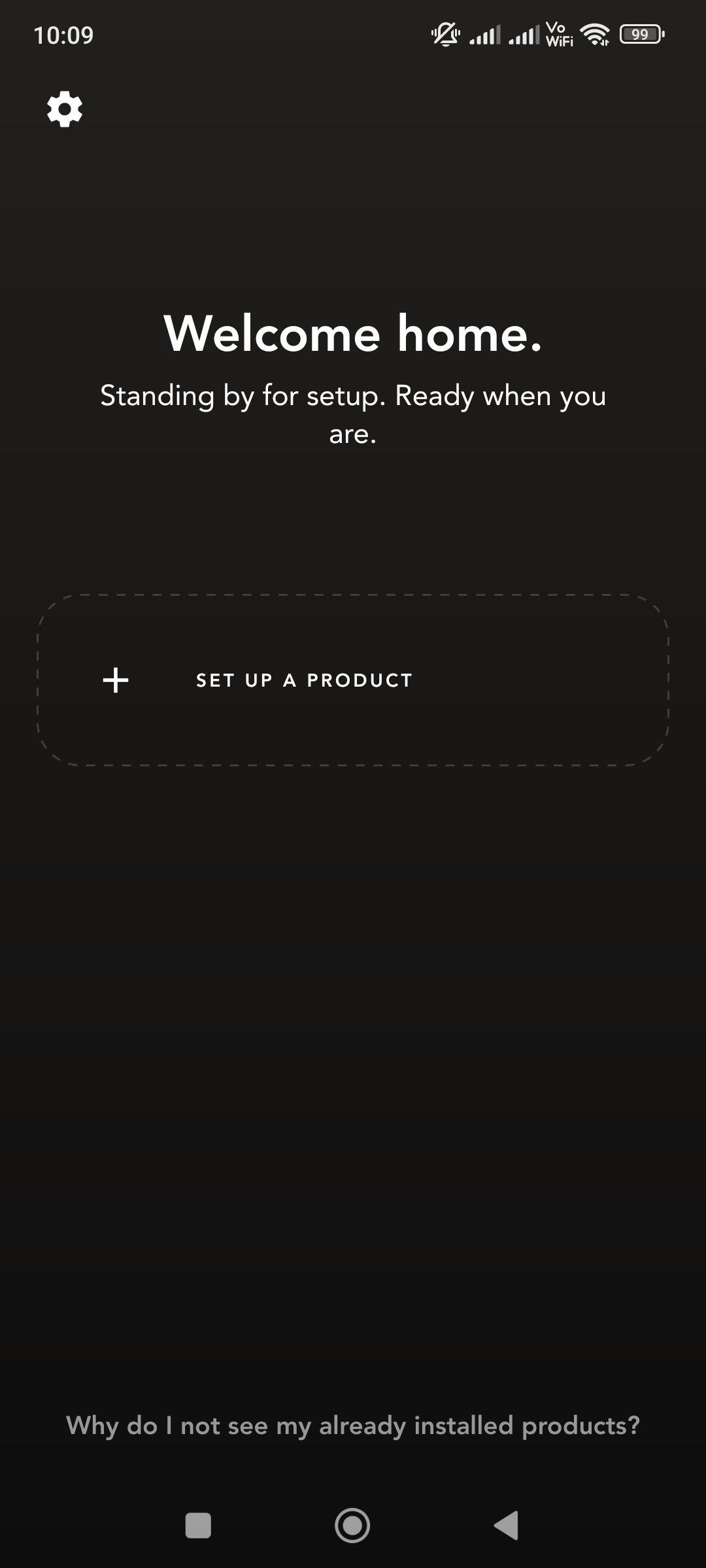Open "Why do I not see my already installed products?"
Viewport: 706px width, 1568px height.
pyautogui.click(x=353, y=1426)
